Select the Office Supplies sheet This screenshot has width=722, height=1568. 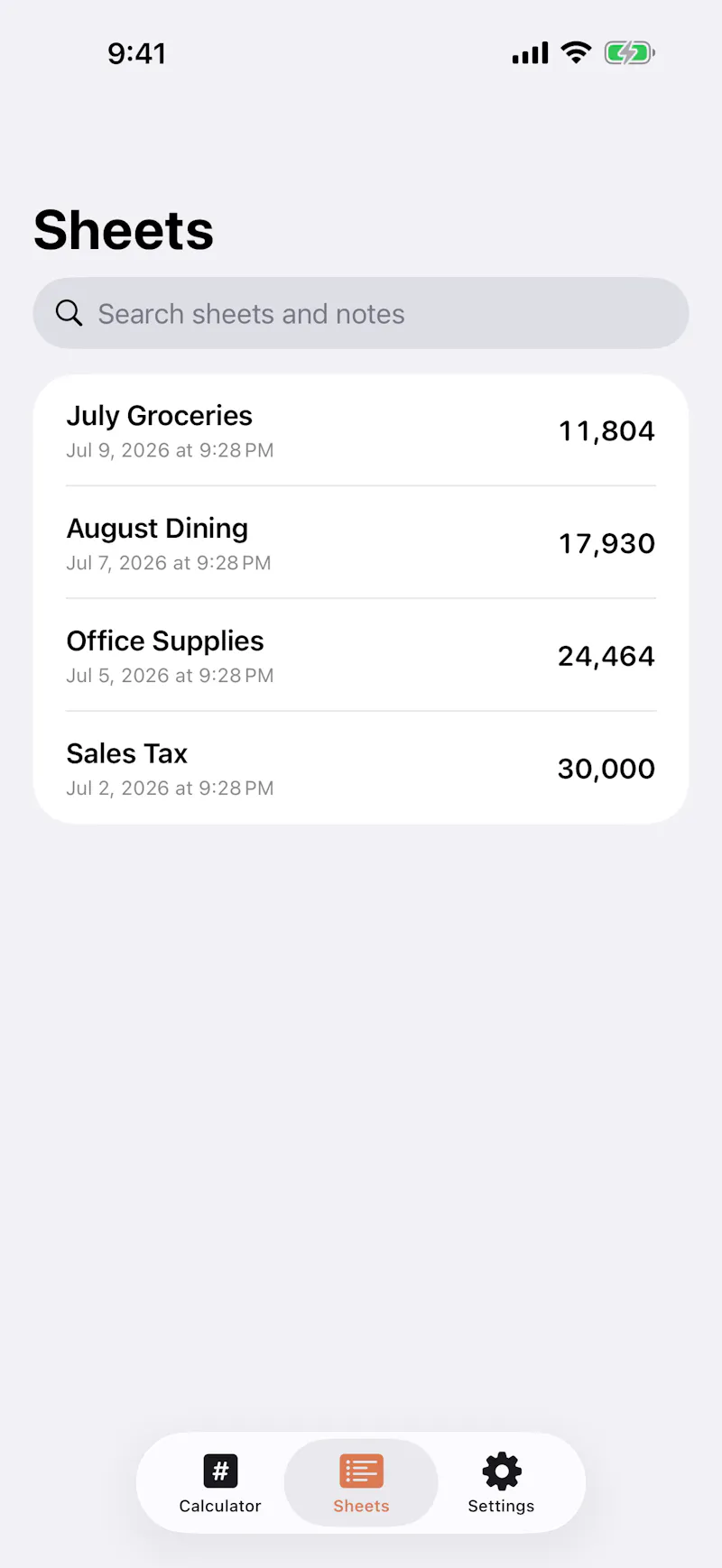[x=361, y=656]
